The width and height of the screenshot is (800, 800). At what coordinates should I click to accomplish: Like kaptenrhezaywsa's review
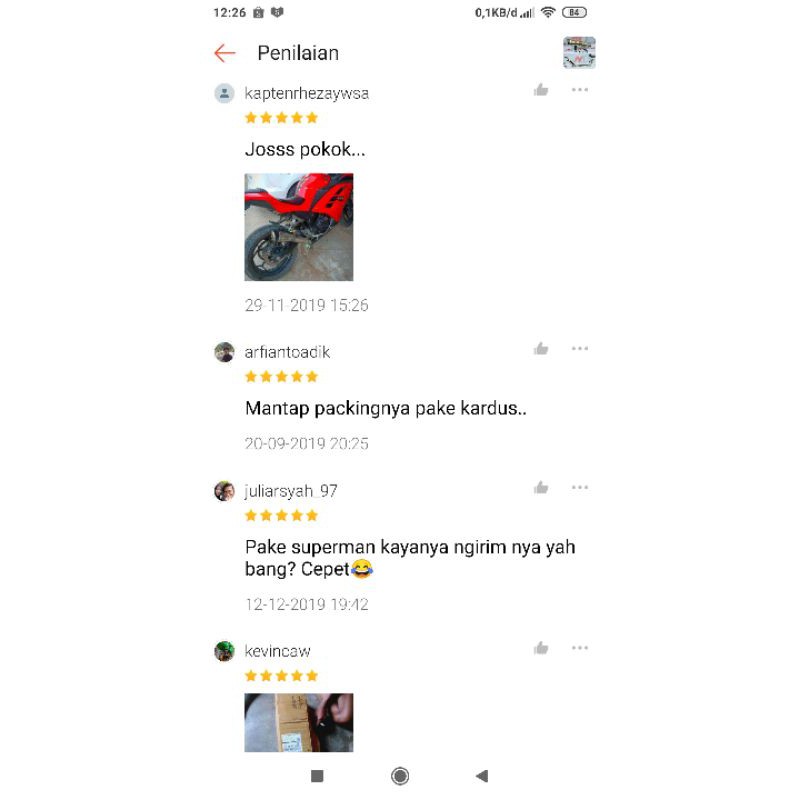[541, 90]
